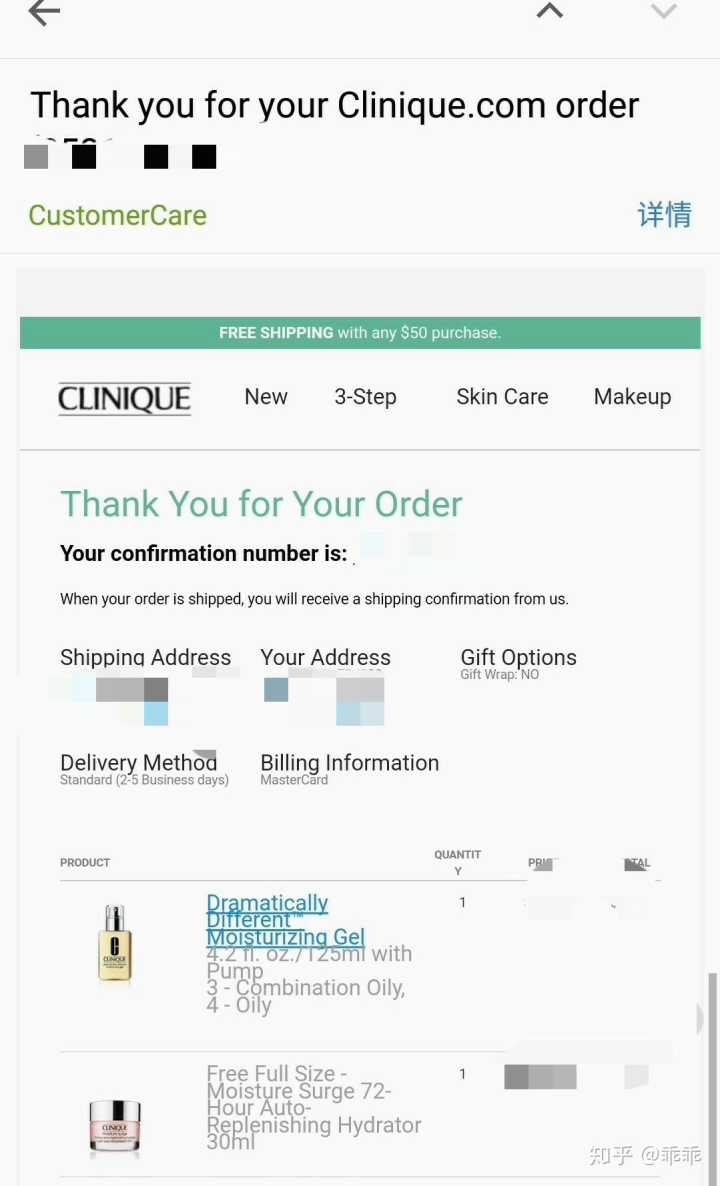This screenshot has width=720, height=1186.
Task: Open the Skin Care menu link
Action: coord(502,397)
